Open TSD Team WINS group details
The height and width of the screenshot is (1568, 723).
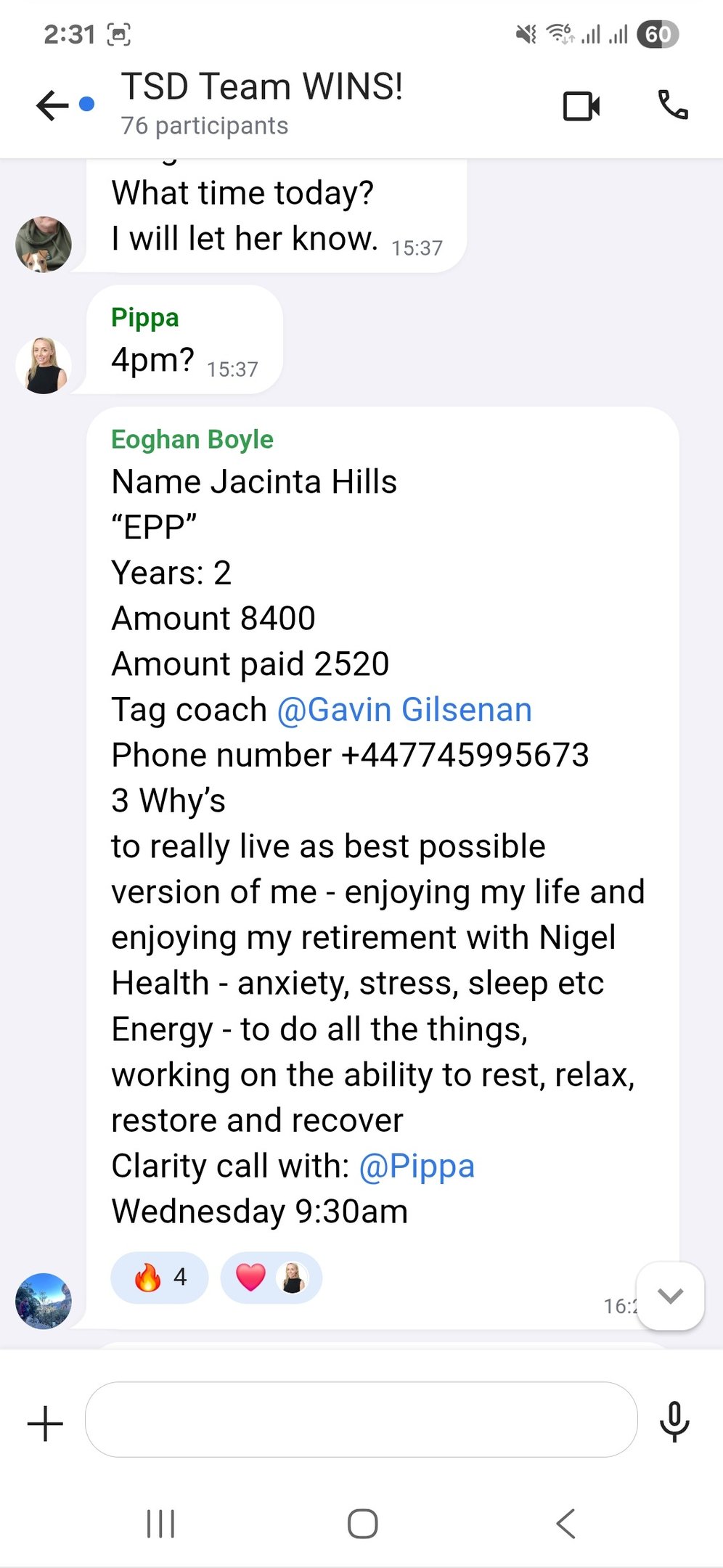click(x=261, y=102)
